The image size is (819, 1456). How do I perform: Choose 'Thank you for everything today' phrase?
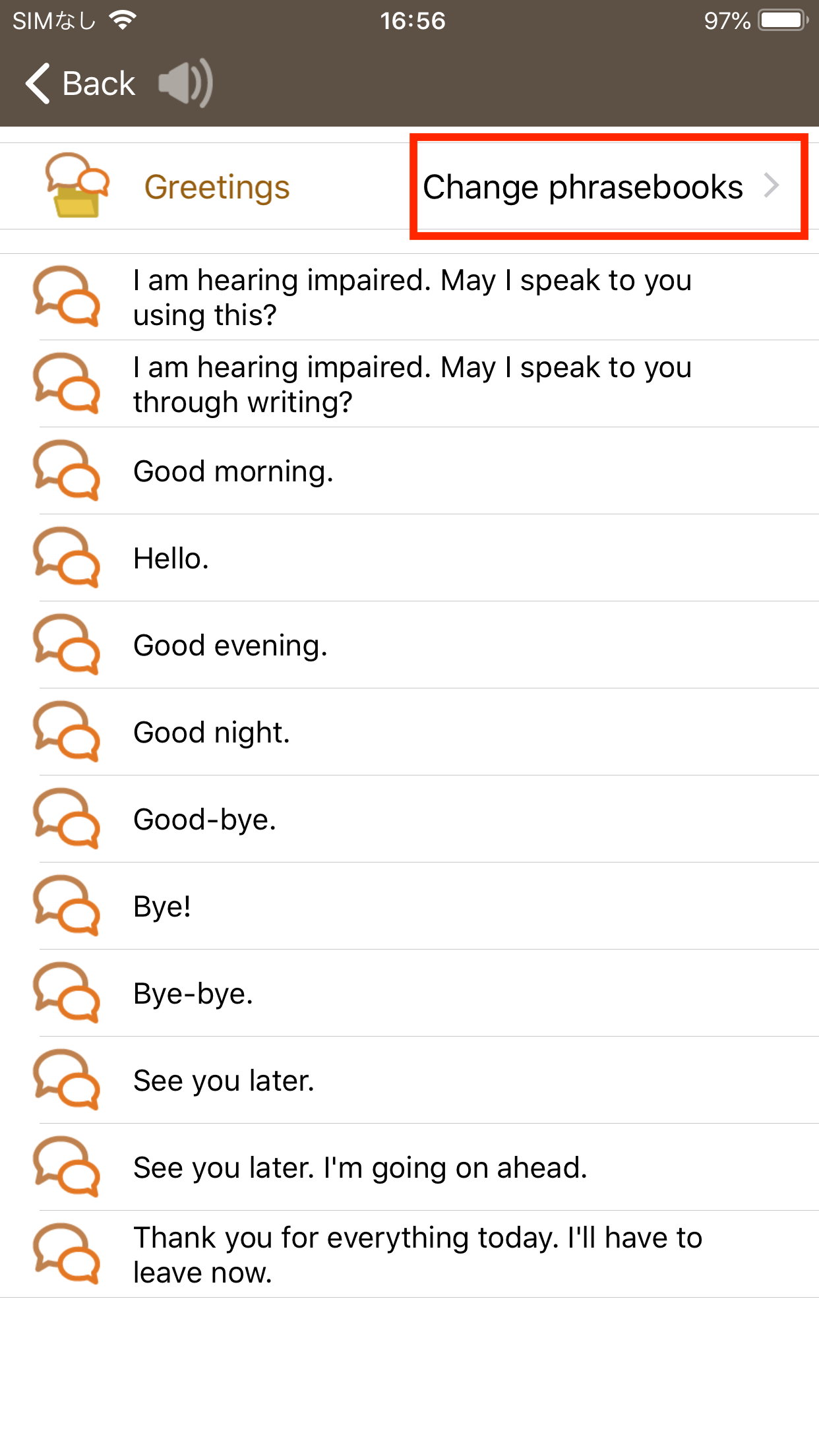(409, 1255)
